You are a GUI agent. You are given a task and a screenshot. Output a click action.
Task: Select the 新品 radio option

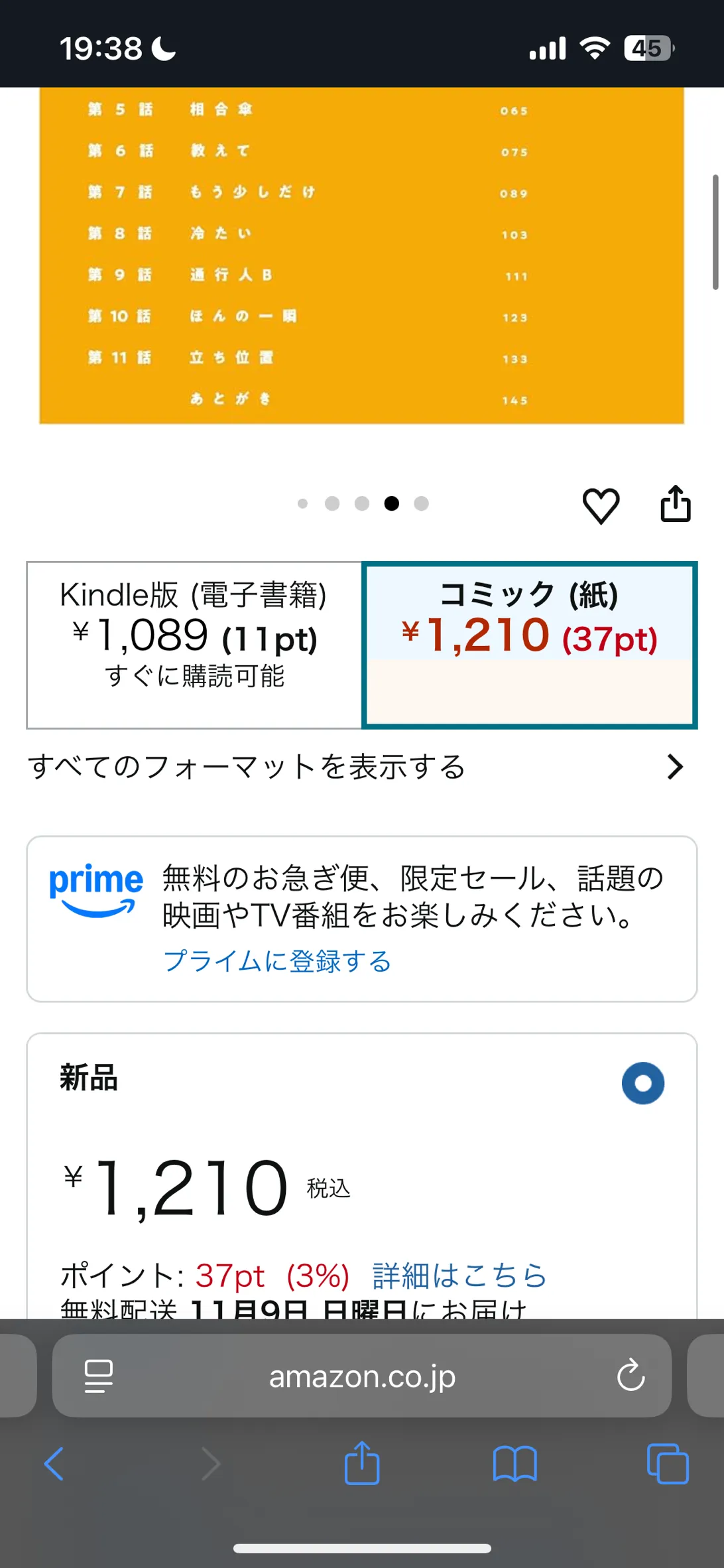[x=642, y=1083]
